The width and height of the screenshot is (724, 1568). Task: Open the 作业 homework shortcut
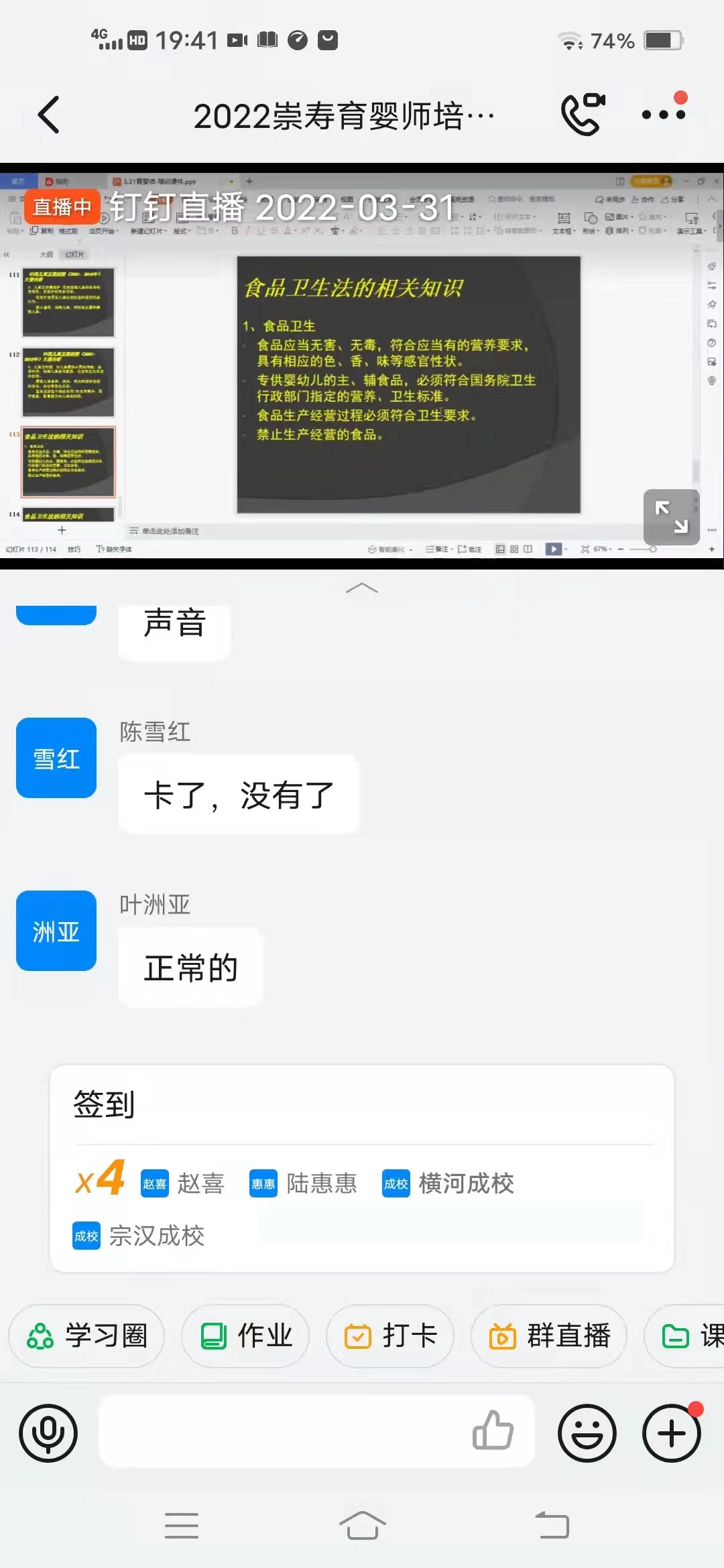(x=245, y=1336)
